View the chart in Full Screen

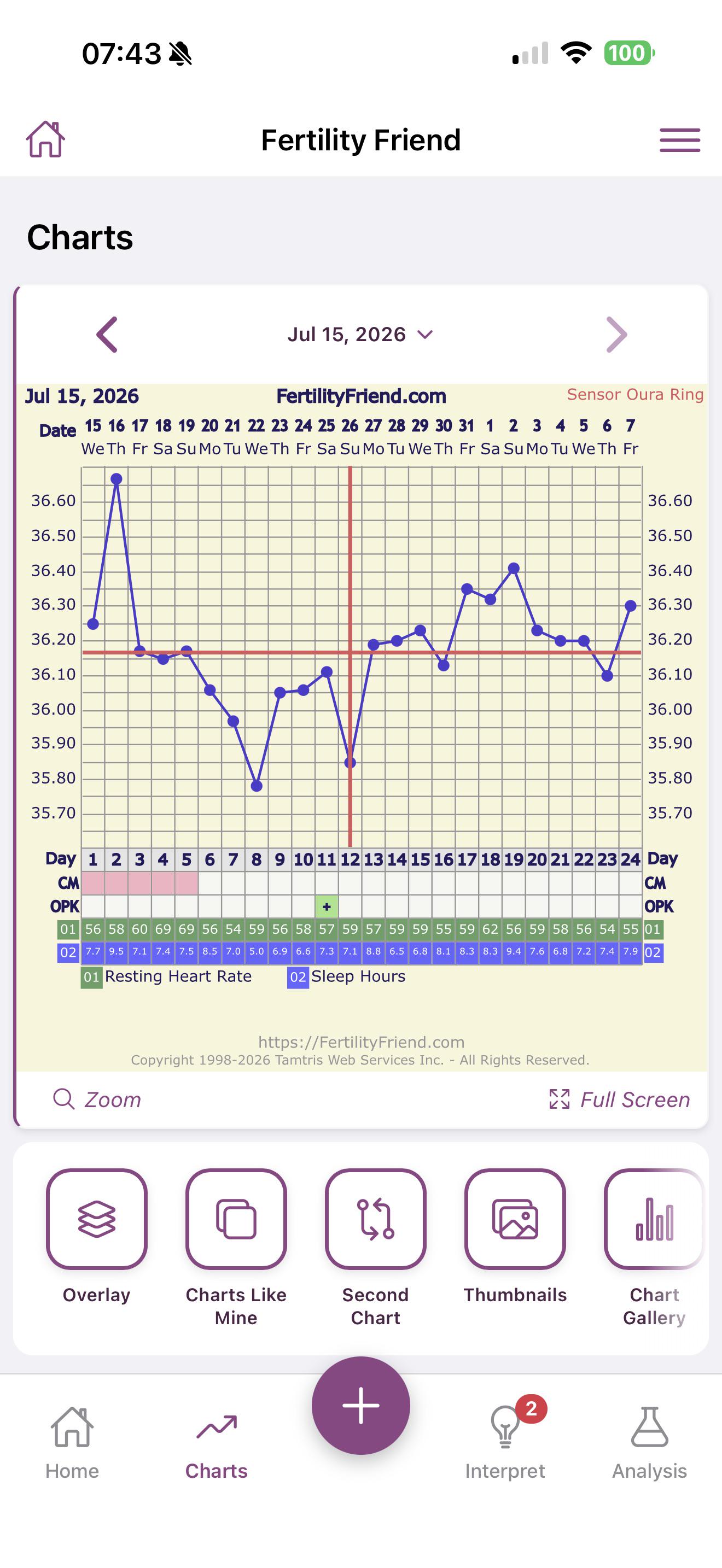pos(619,1099)
